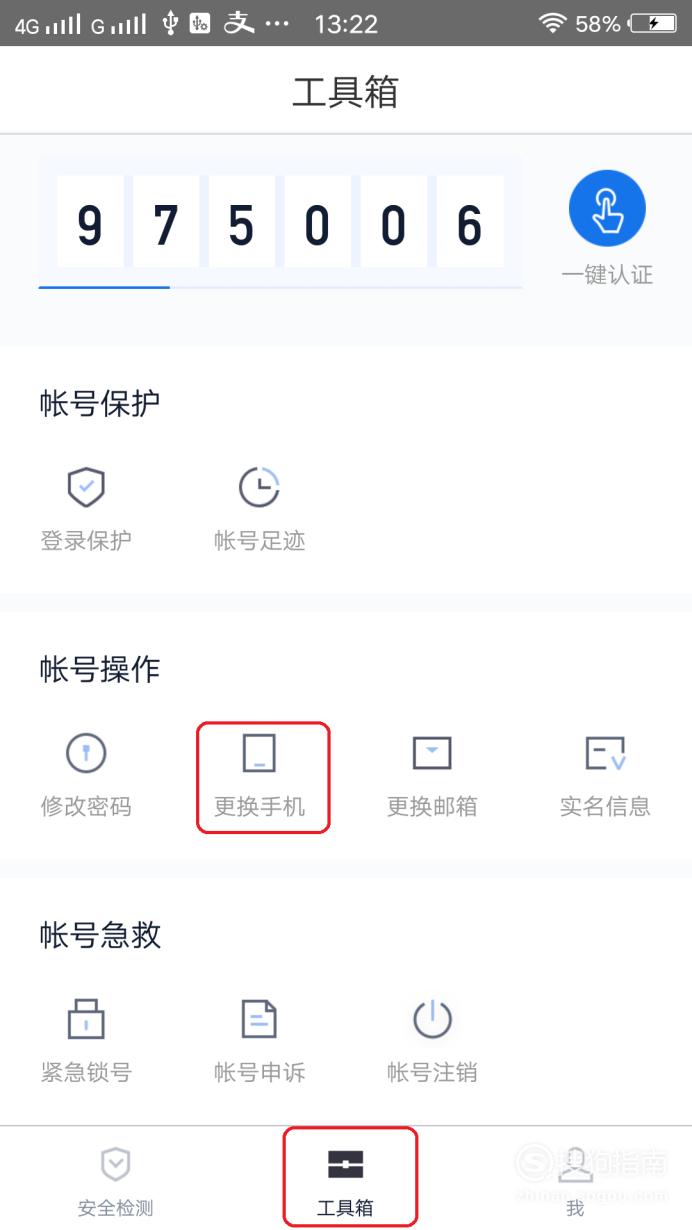Viewport: 692px width, 1230px height.
Task: View 实名信息 real-name info
Action: 605,776
